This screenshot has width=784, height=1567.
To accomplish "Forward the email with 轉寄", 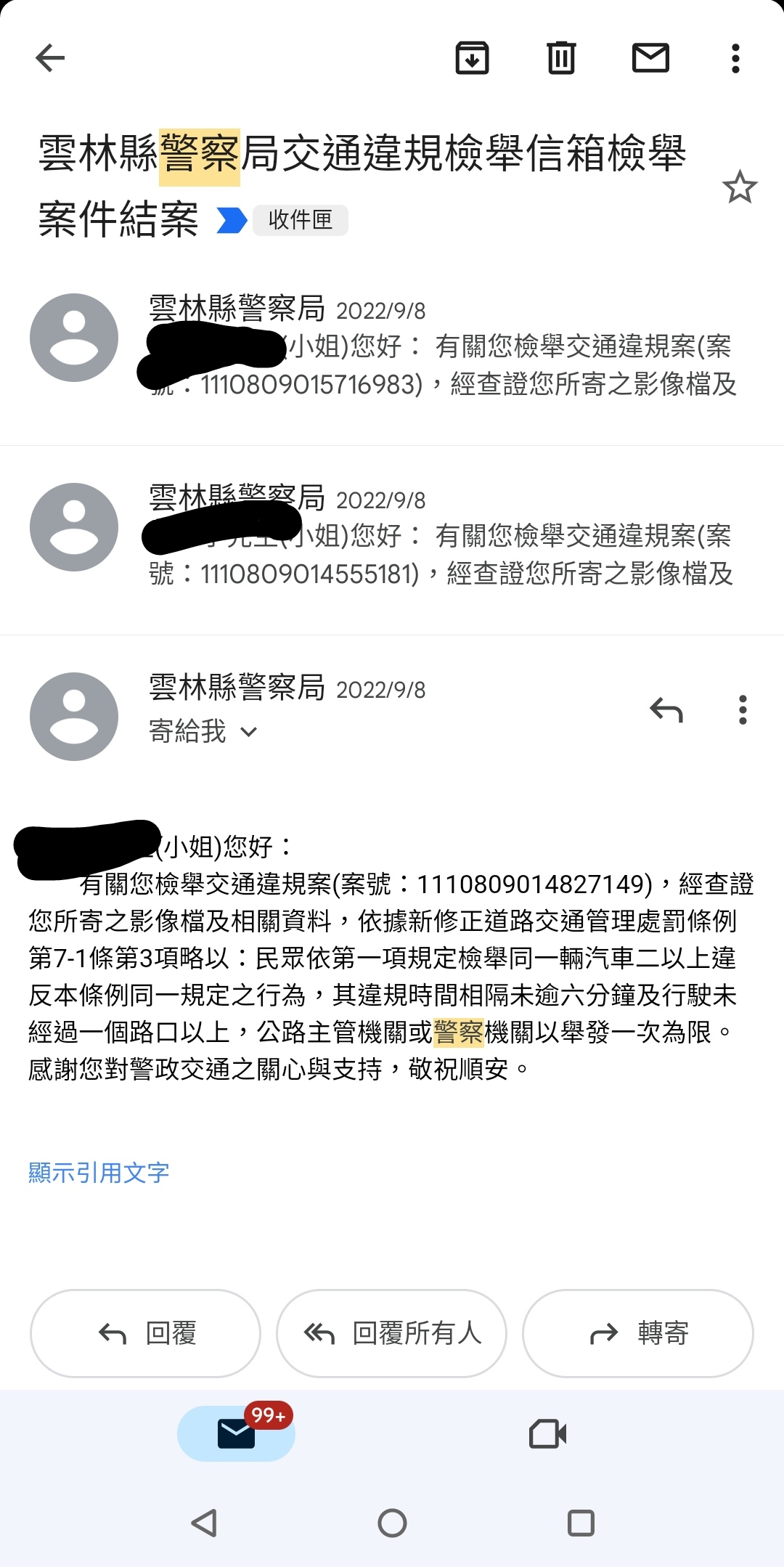I will (637, 1333).
